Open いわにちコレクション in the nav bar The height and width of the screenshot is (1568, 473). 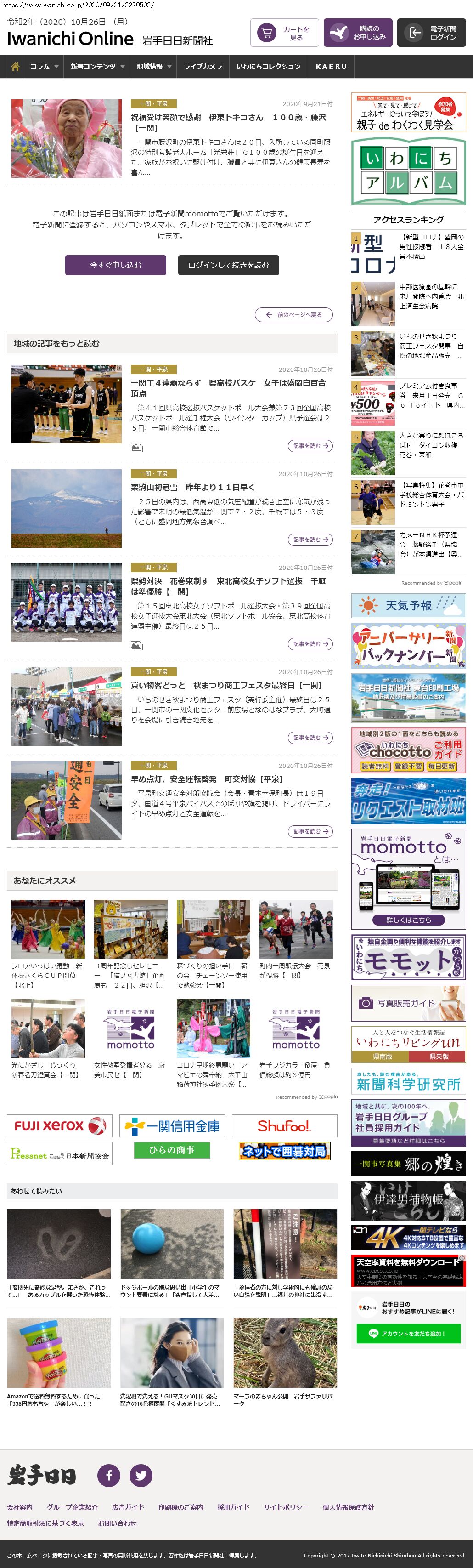[x=268, y=67]
